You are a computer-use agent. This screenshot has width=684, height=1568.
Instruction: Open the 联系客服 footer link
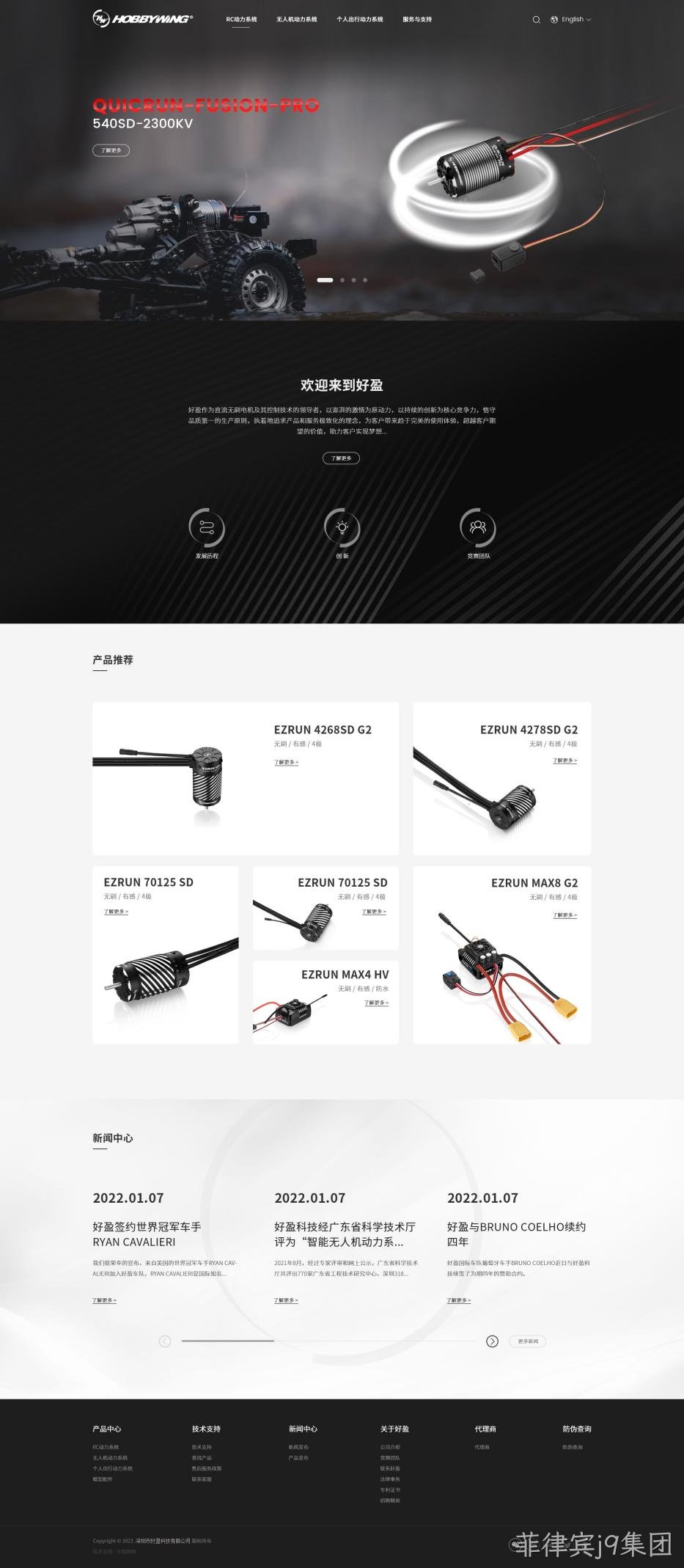[x=202, y=1479]
